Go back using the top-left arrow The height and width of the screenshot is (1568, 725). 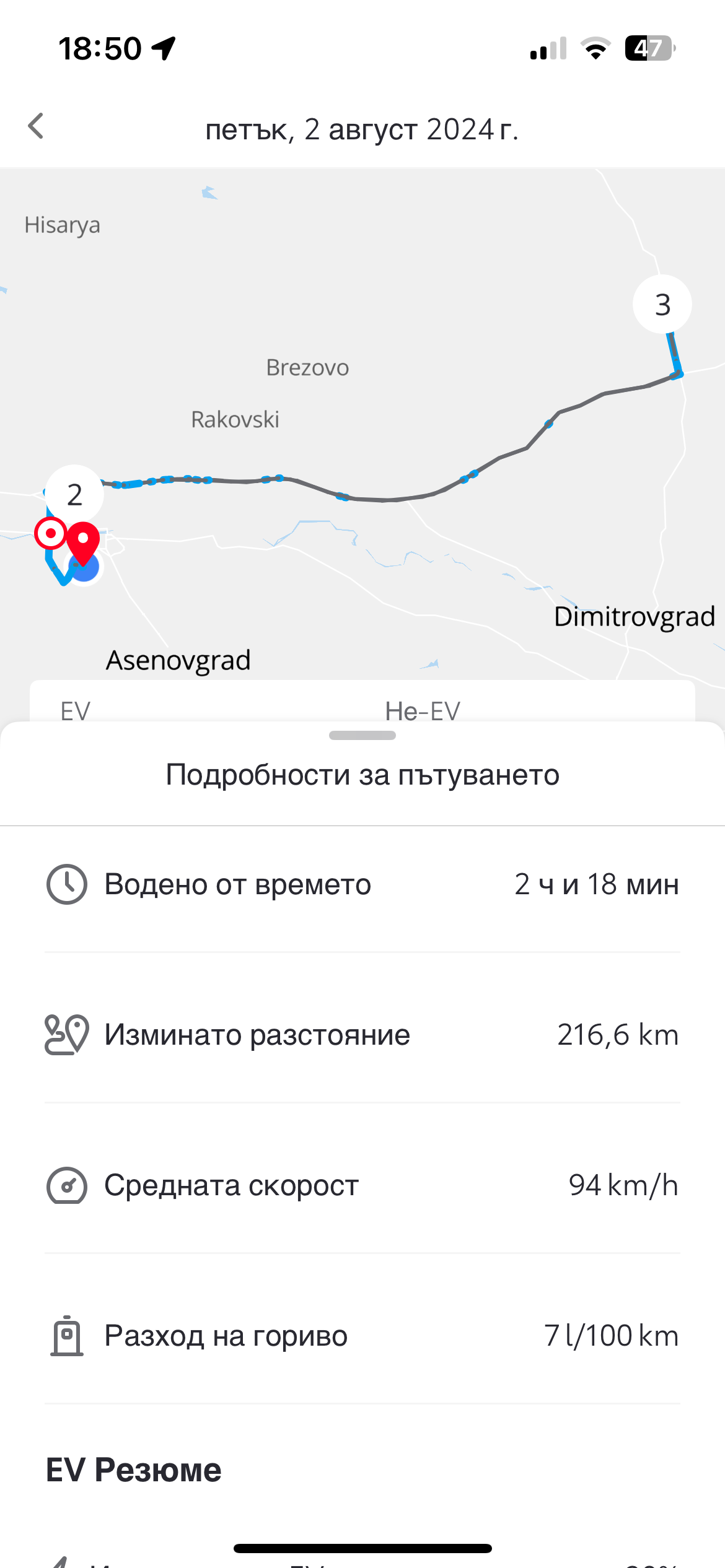[x=36, y=126]
